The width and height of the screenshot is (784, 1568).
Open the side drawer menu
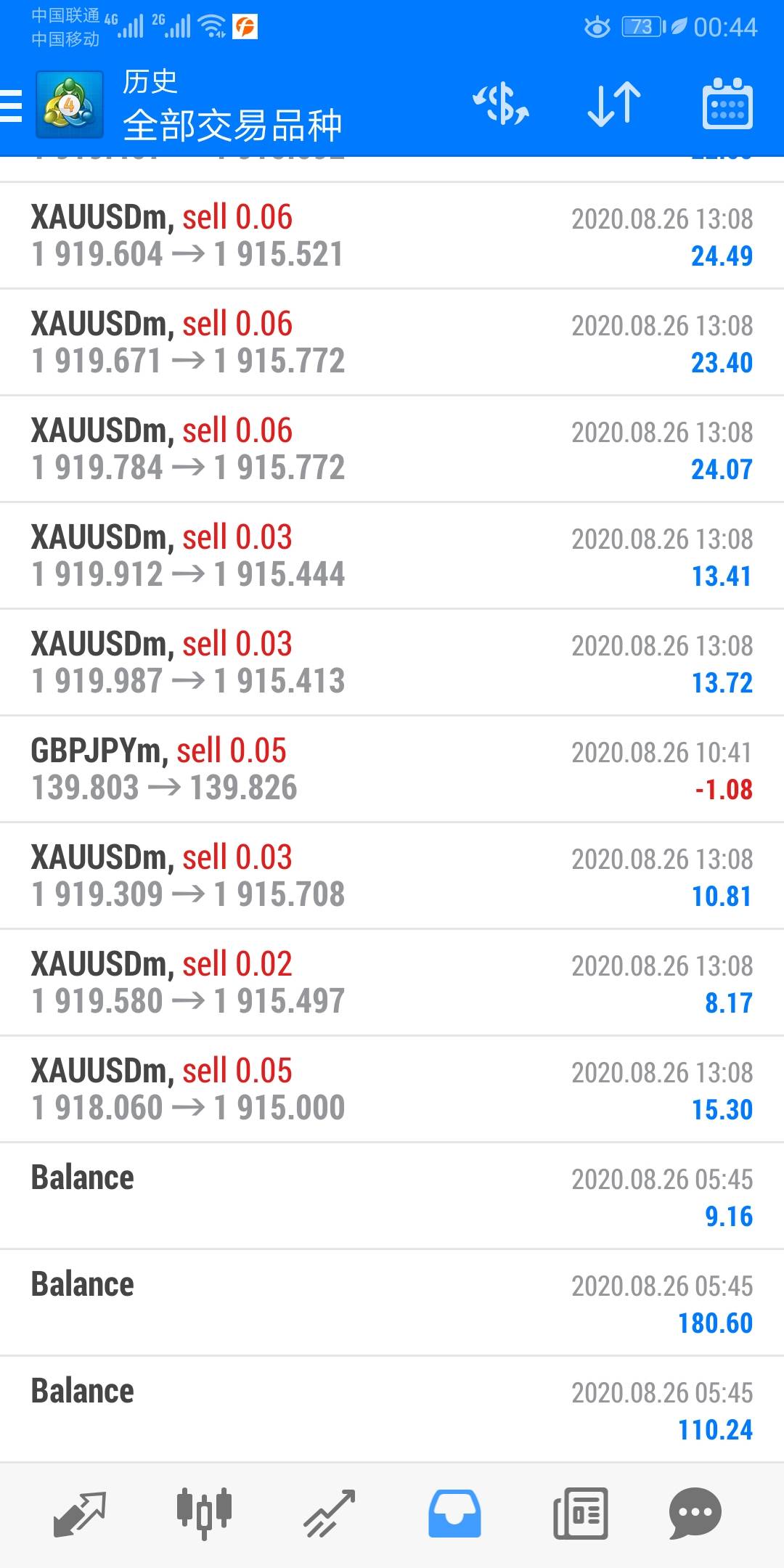pyautogui.click(x=12, y=106)
